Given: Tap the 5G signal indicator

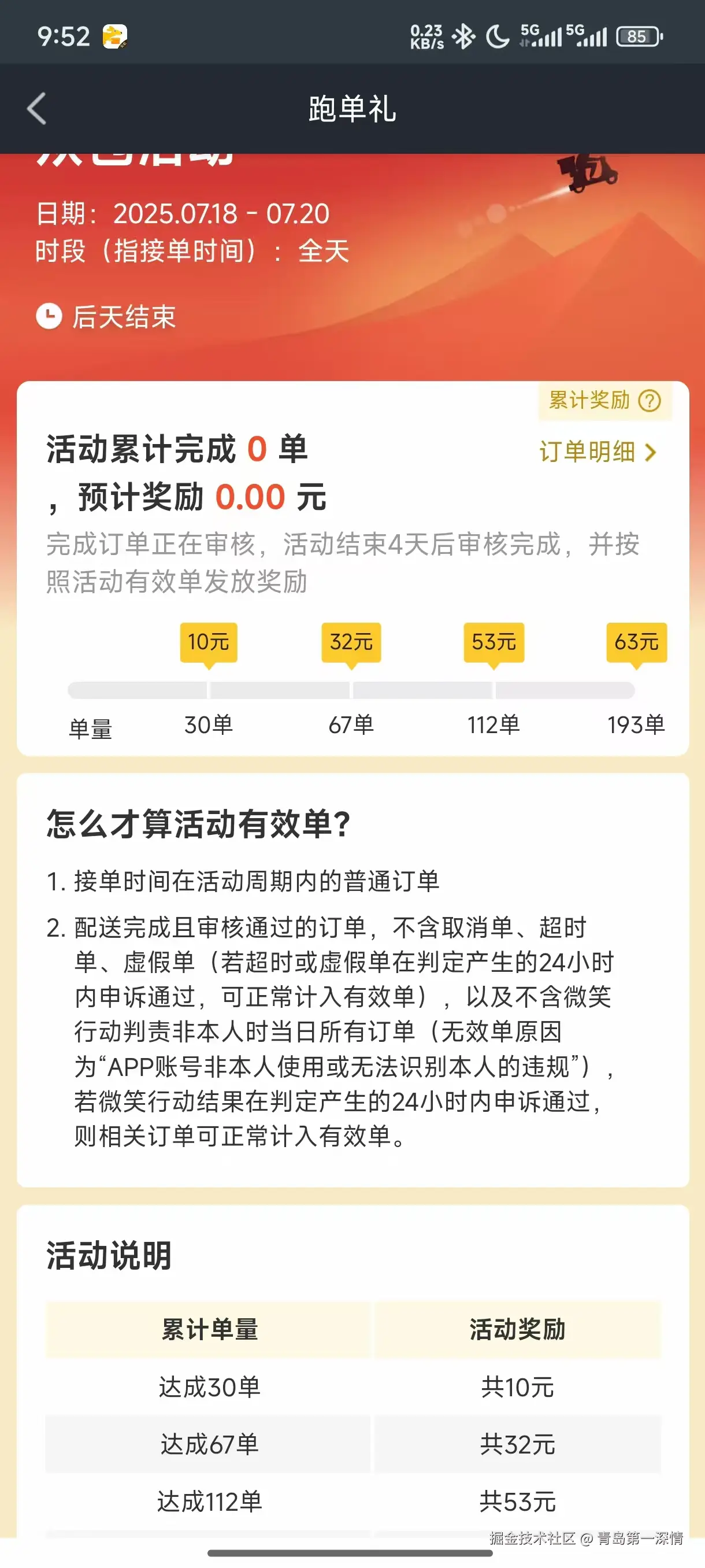Looking at the screenshot, I should 540,36.
